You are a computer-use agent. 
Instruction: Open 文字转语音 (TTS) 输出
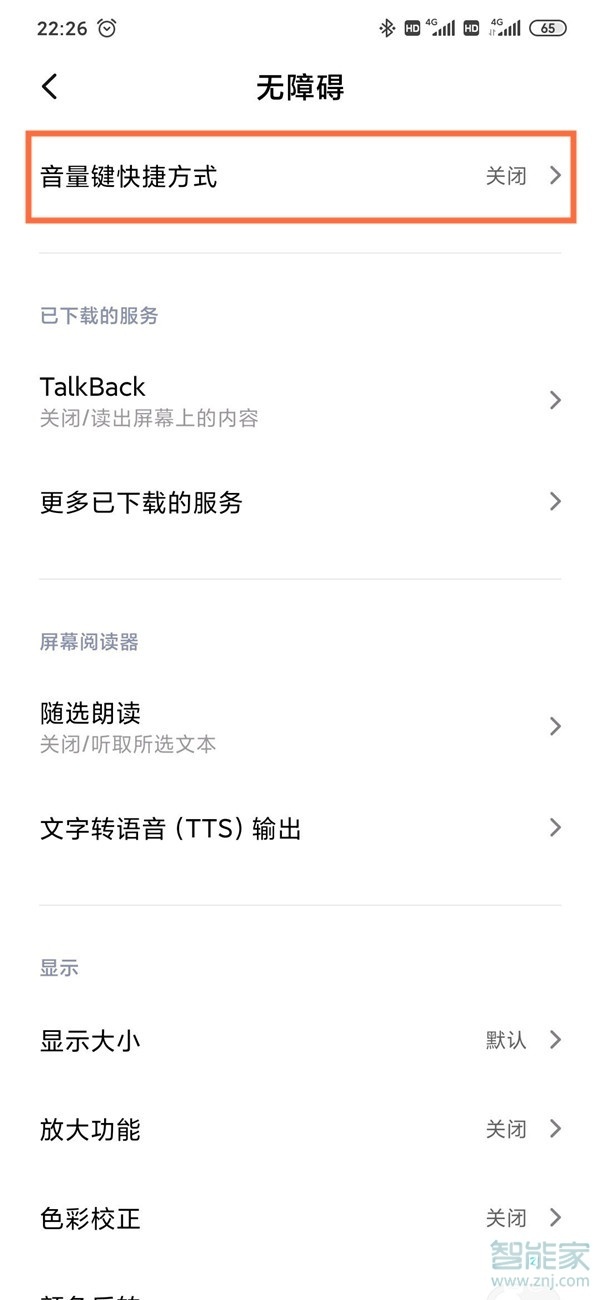[x=300, y=828]
